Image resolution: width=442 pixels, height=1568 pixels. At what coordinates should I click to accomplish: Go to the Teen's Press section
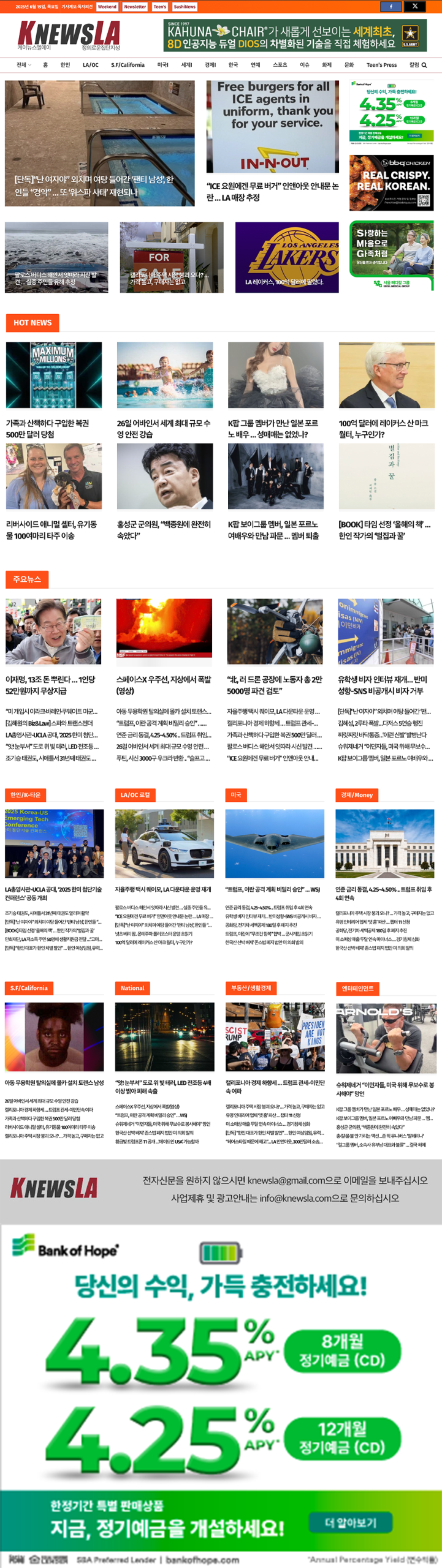coord(381,65)
